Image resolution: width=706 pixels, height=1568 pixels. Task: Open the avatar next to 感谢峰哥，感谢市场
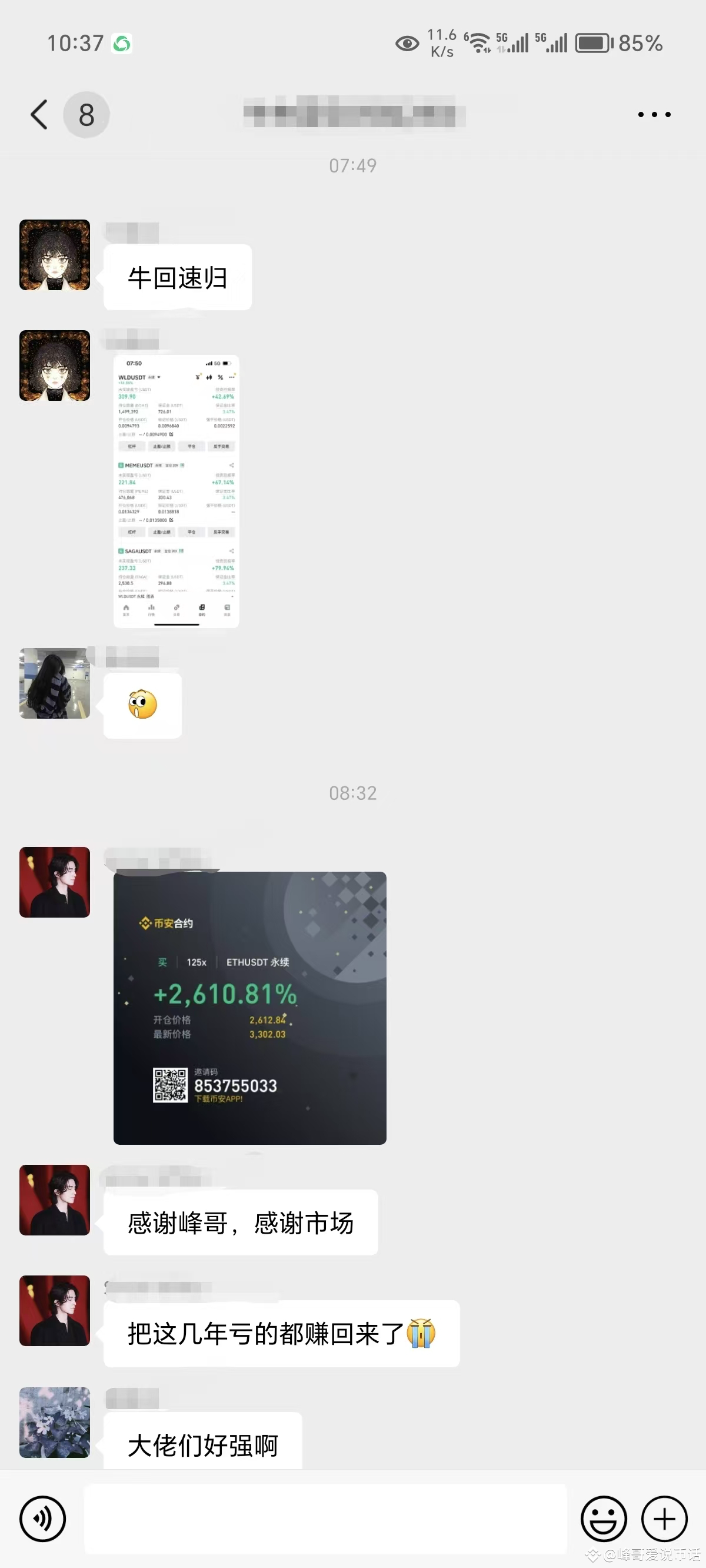pyautogui.click(x=55, y=1200)
